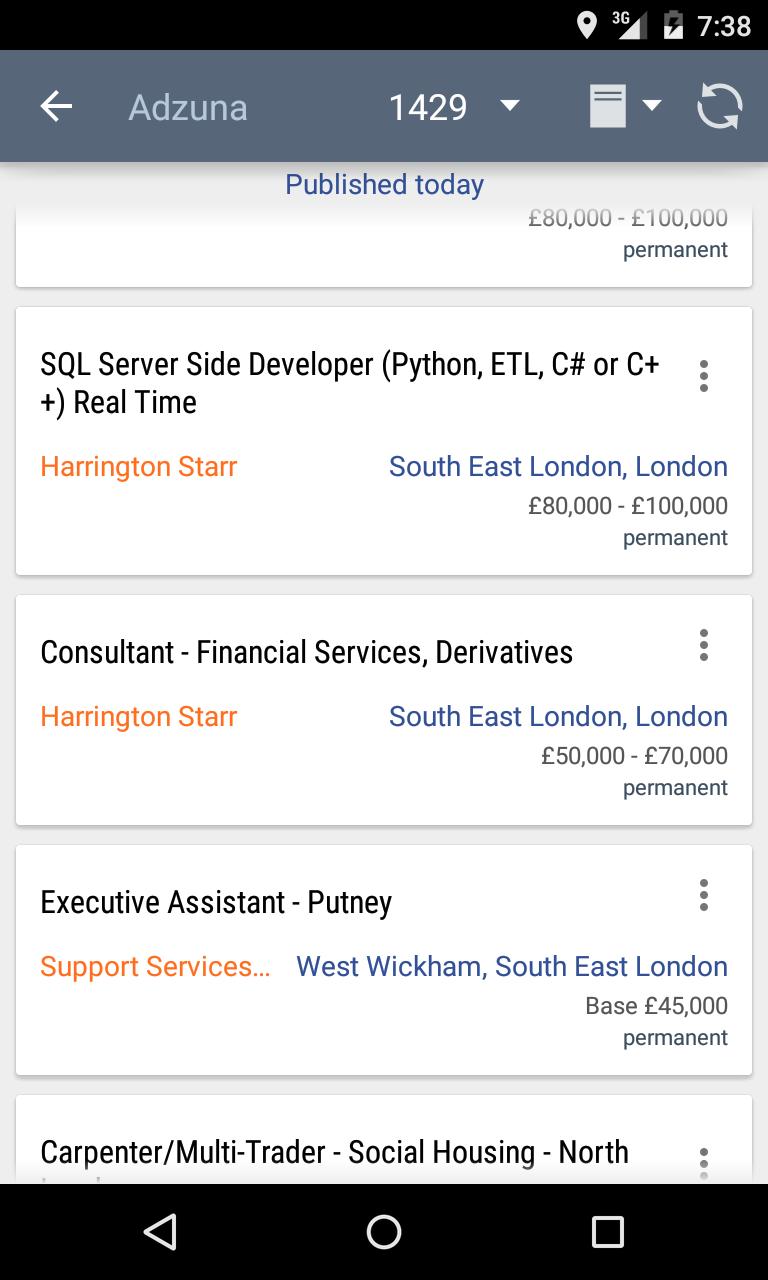The image size is (768, 1280).
Task: Show recent apps
Action: pos(607,1232)
